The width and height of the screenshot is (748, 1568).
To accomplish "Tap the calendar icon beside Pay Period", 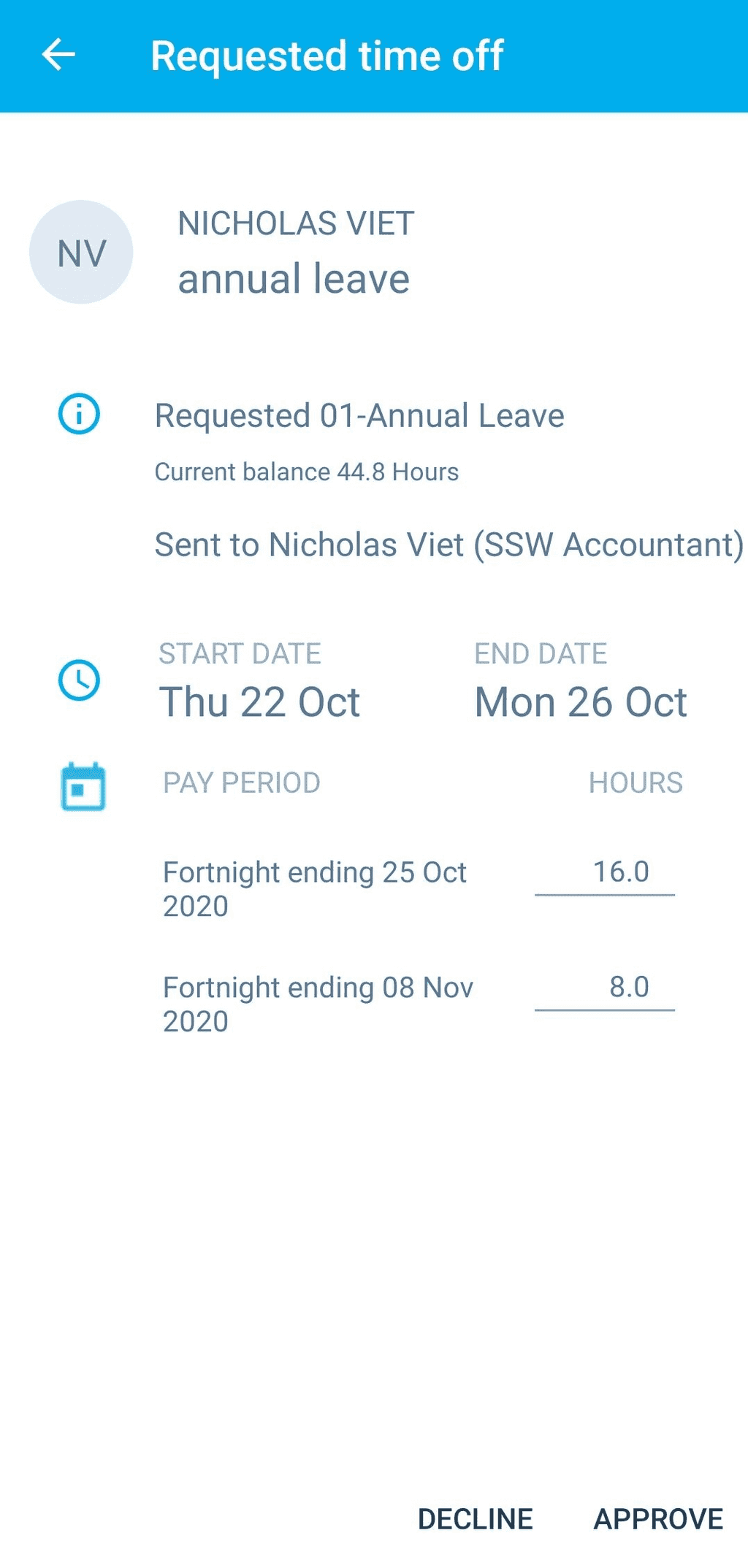I will click(x=82, y=785).
